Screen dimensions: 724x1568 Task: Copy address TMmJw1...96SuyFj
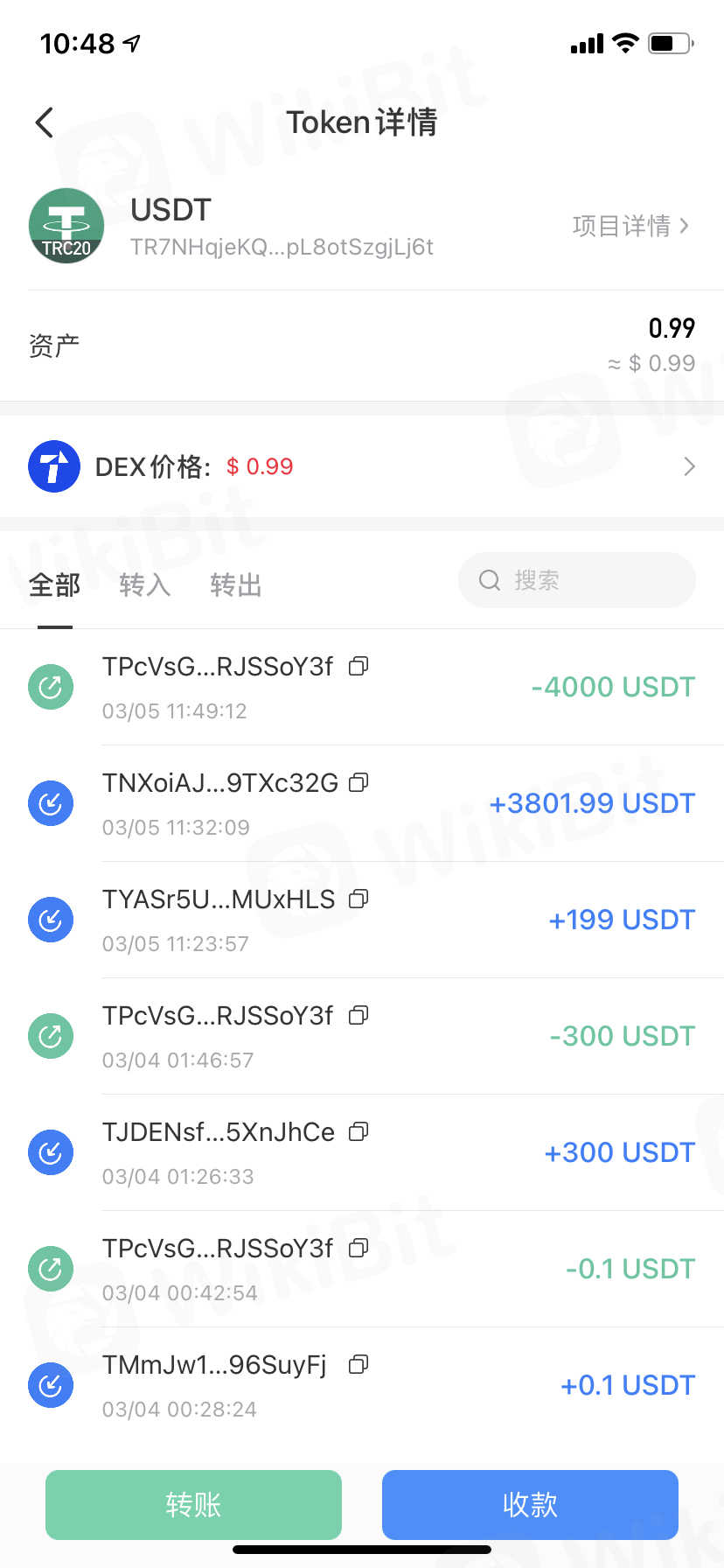[x=359, y=1364]
